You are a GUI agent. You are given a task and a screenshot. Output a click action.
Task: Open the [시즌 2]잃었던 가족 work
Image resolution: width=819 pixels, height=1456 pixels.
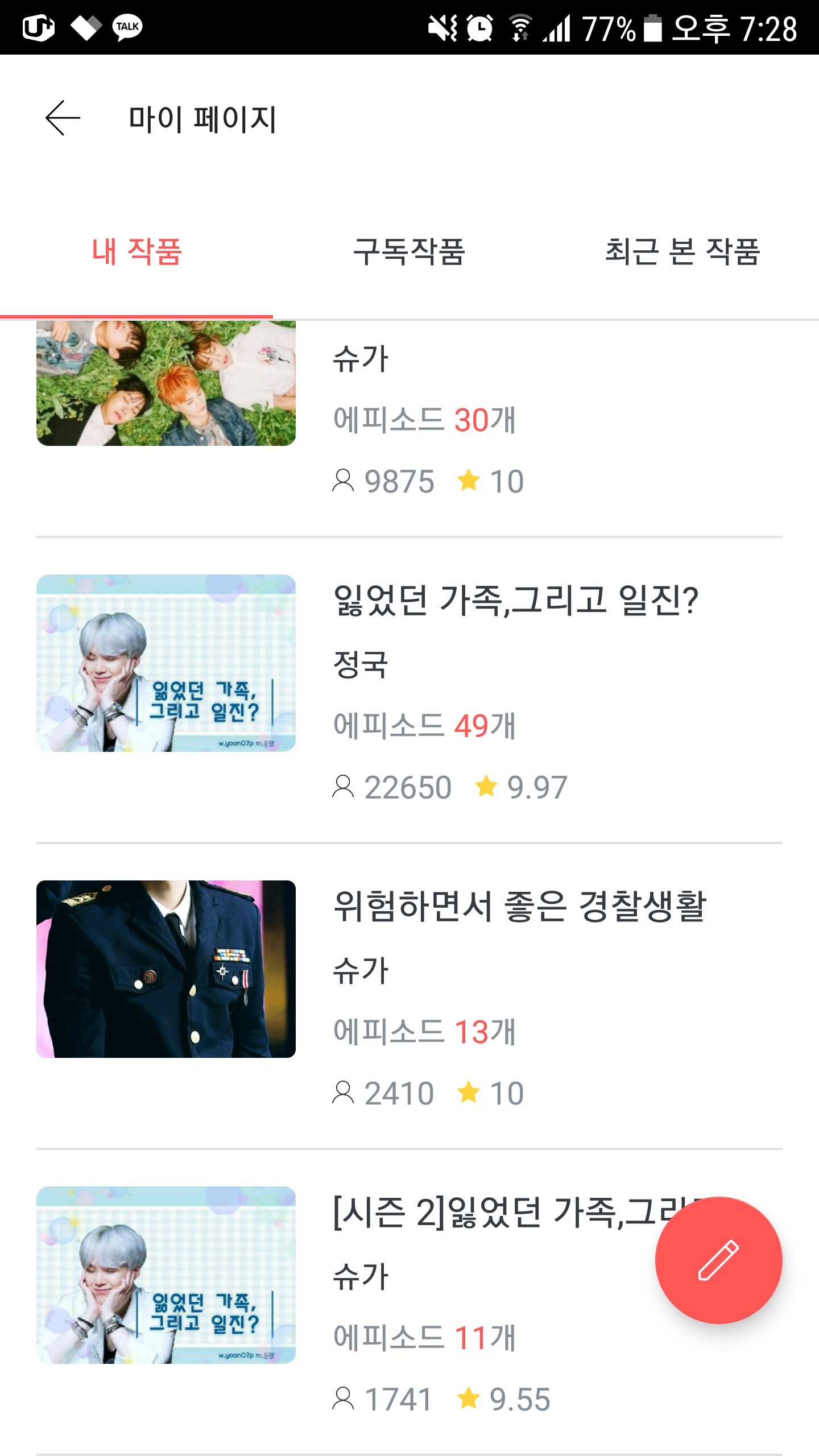(x=409, y=1301)
